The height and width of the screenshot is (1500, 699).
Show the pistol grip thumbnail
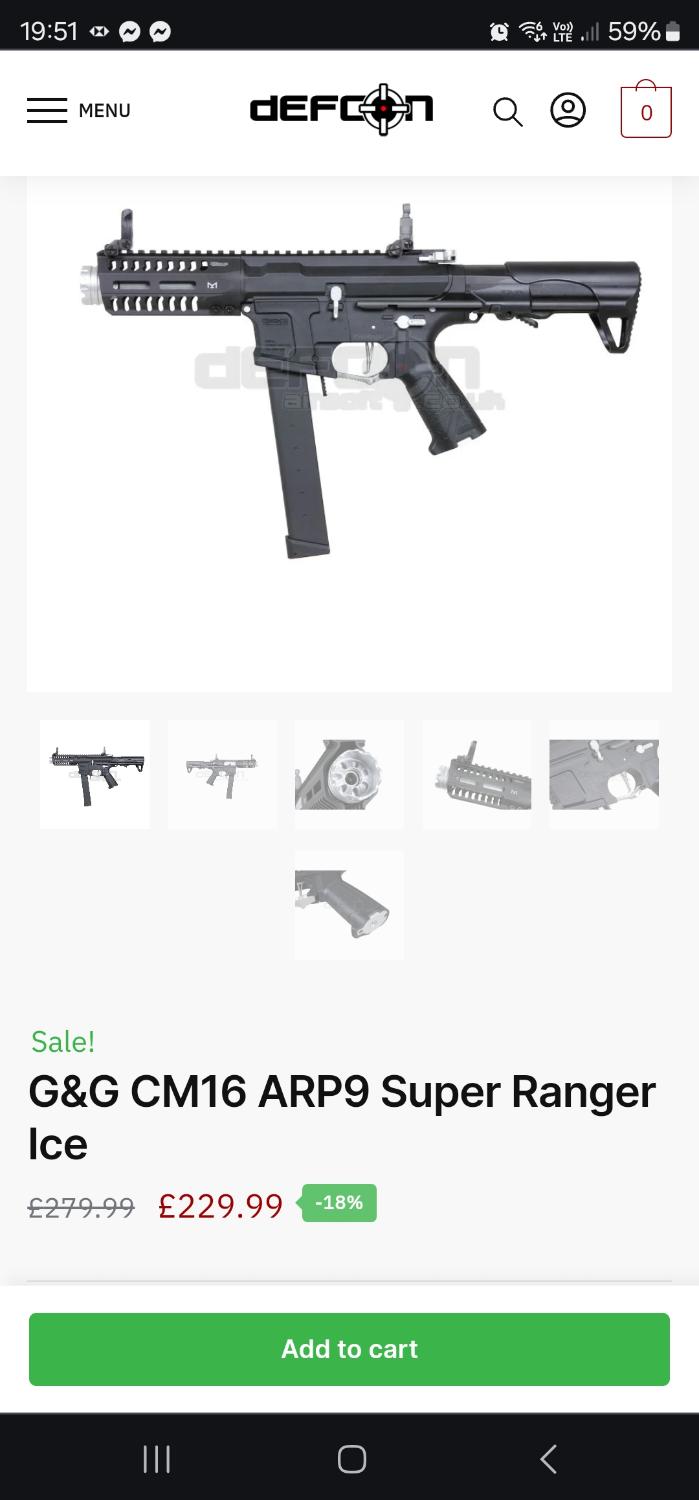tap(349, 905)
